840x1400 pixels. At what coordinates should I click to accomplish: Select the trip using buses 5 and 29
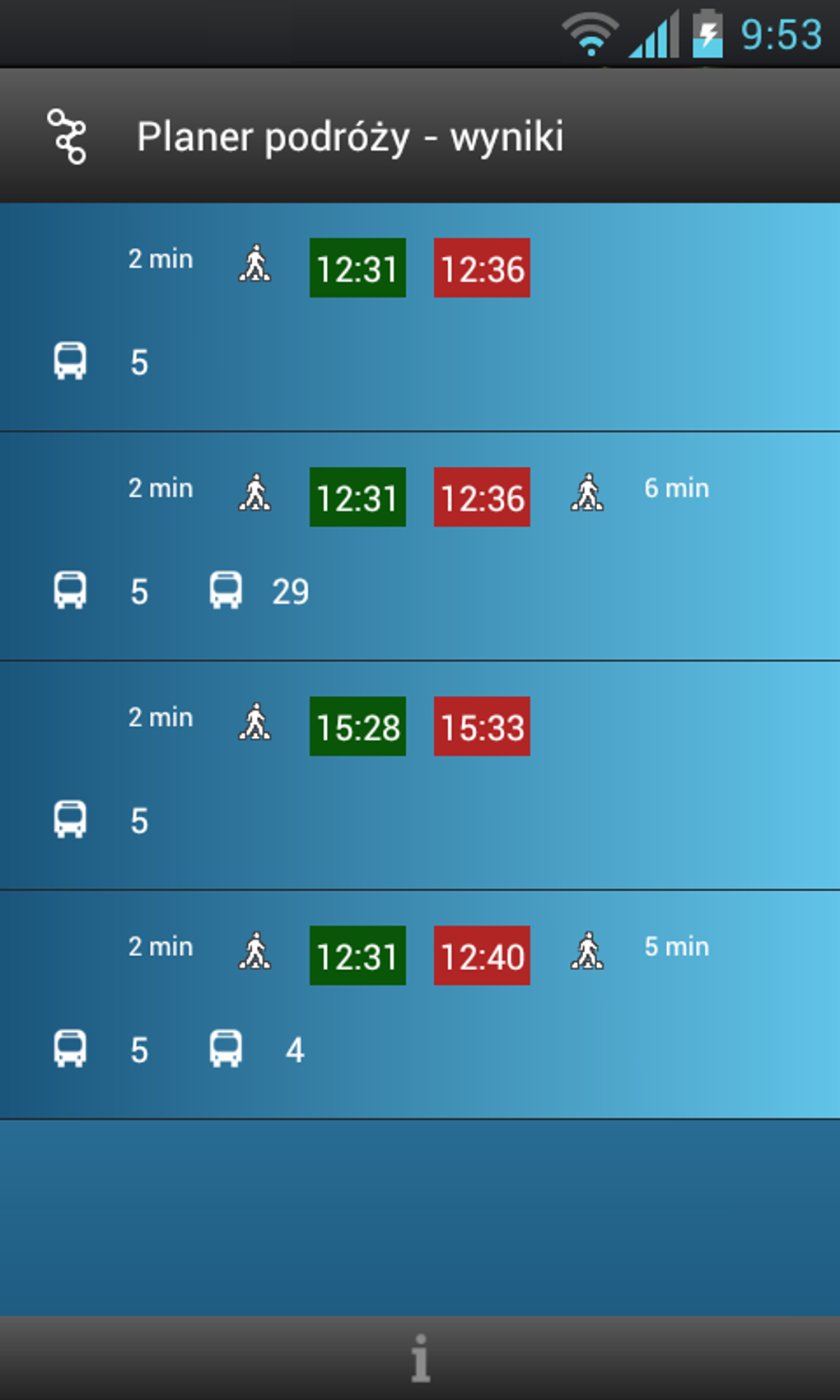click(x=420, y=546)
